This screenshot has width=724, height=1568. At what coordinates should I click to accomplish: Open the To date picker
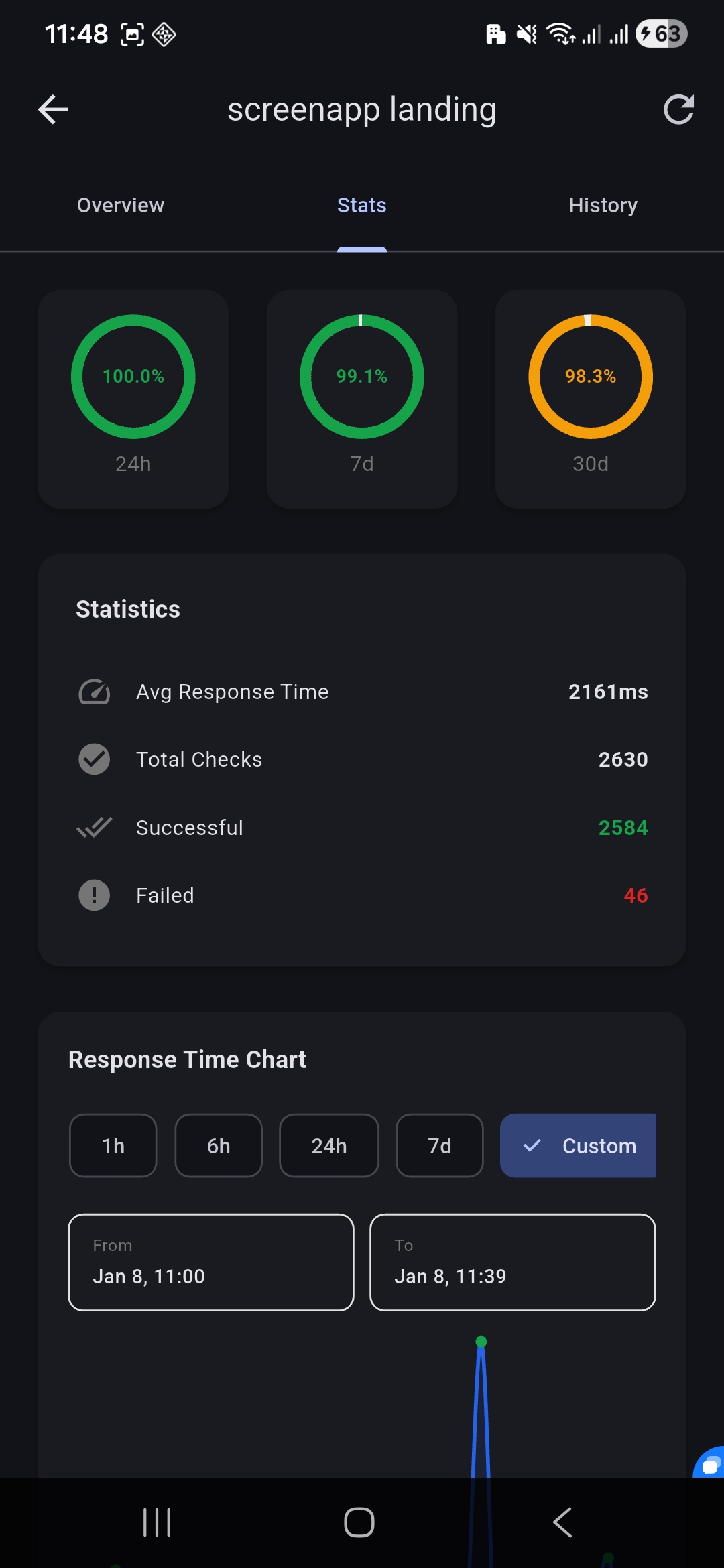(512, 1262)
